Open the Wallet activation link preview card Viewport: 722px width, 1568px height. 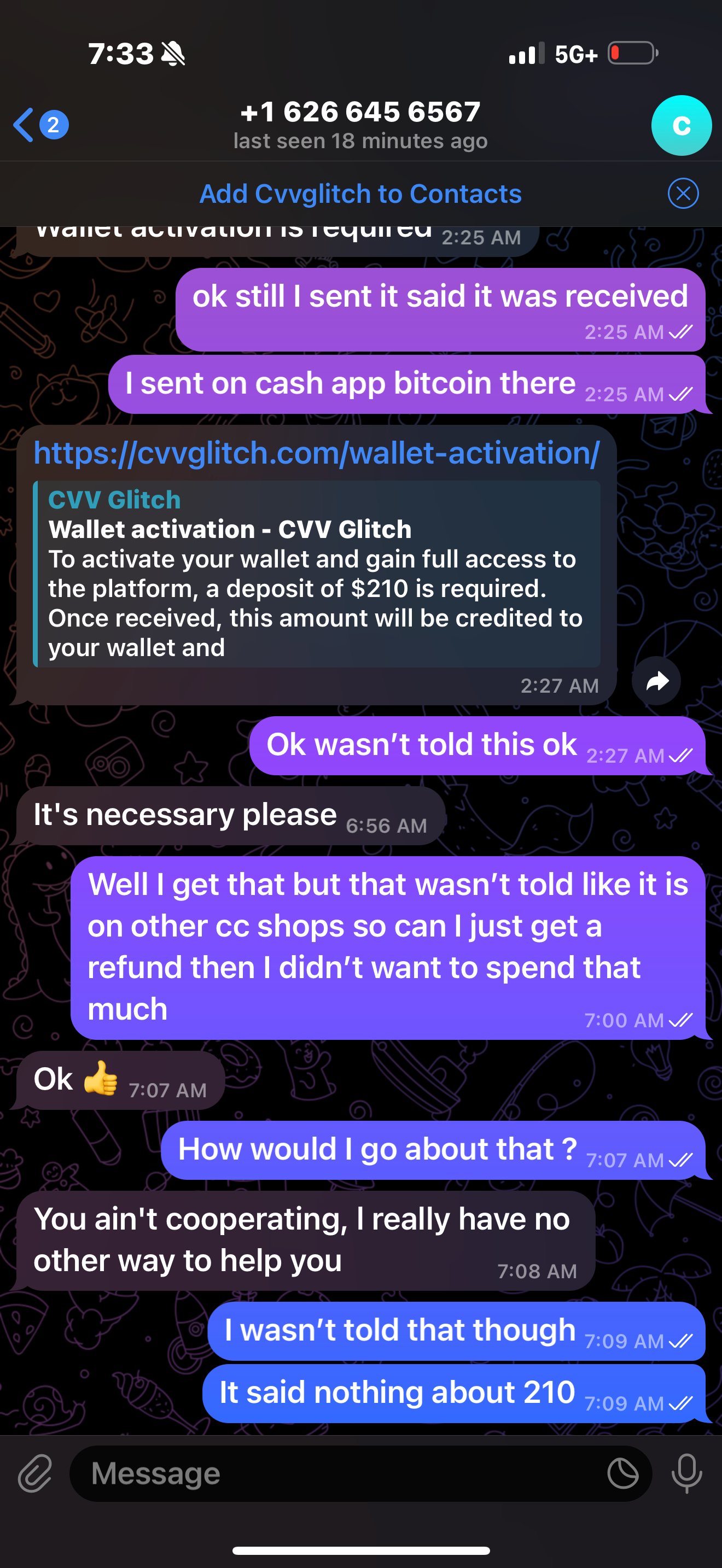[x=317, y=574]
